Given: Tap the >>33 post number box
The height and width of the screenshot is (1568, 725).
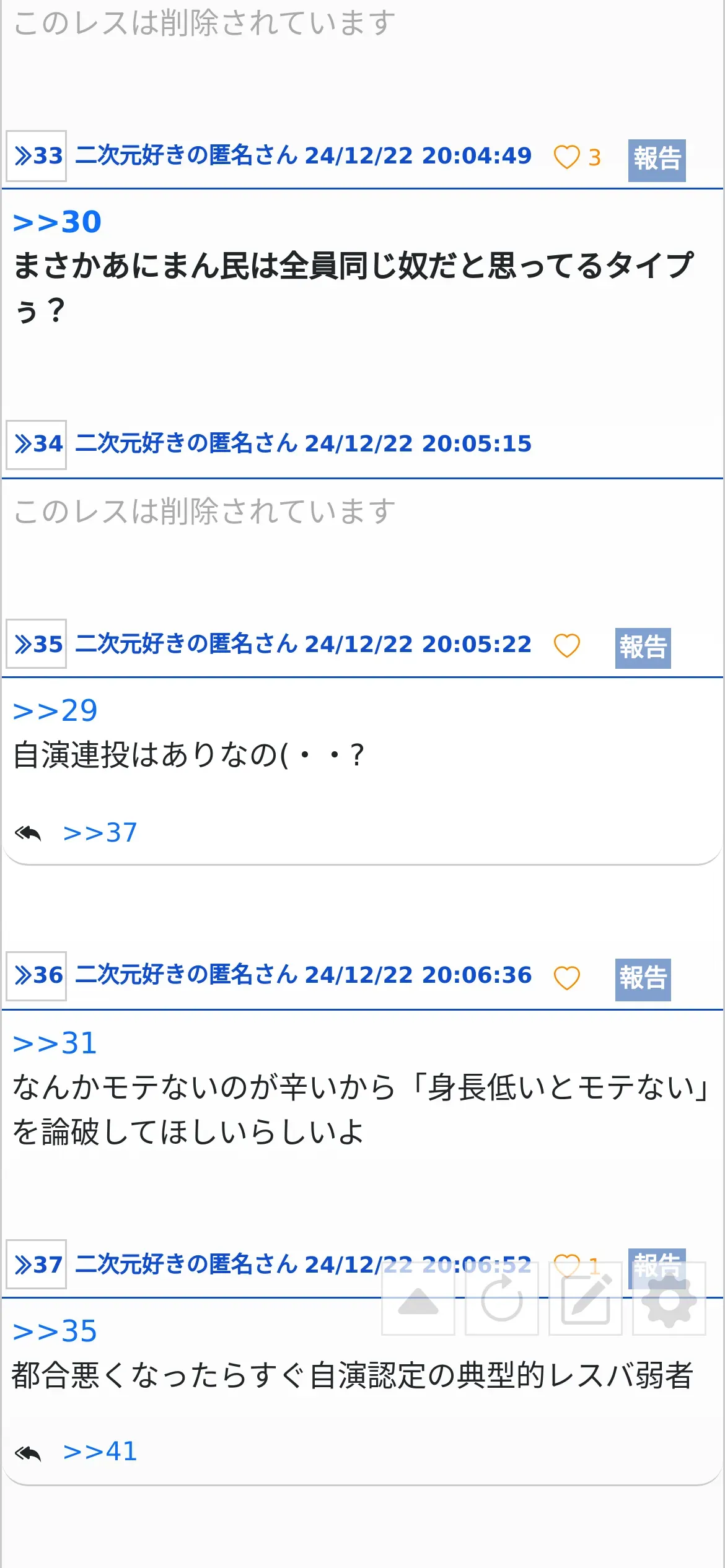Looking at the screenshot, I should click(37, 156).
